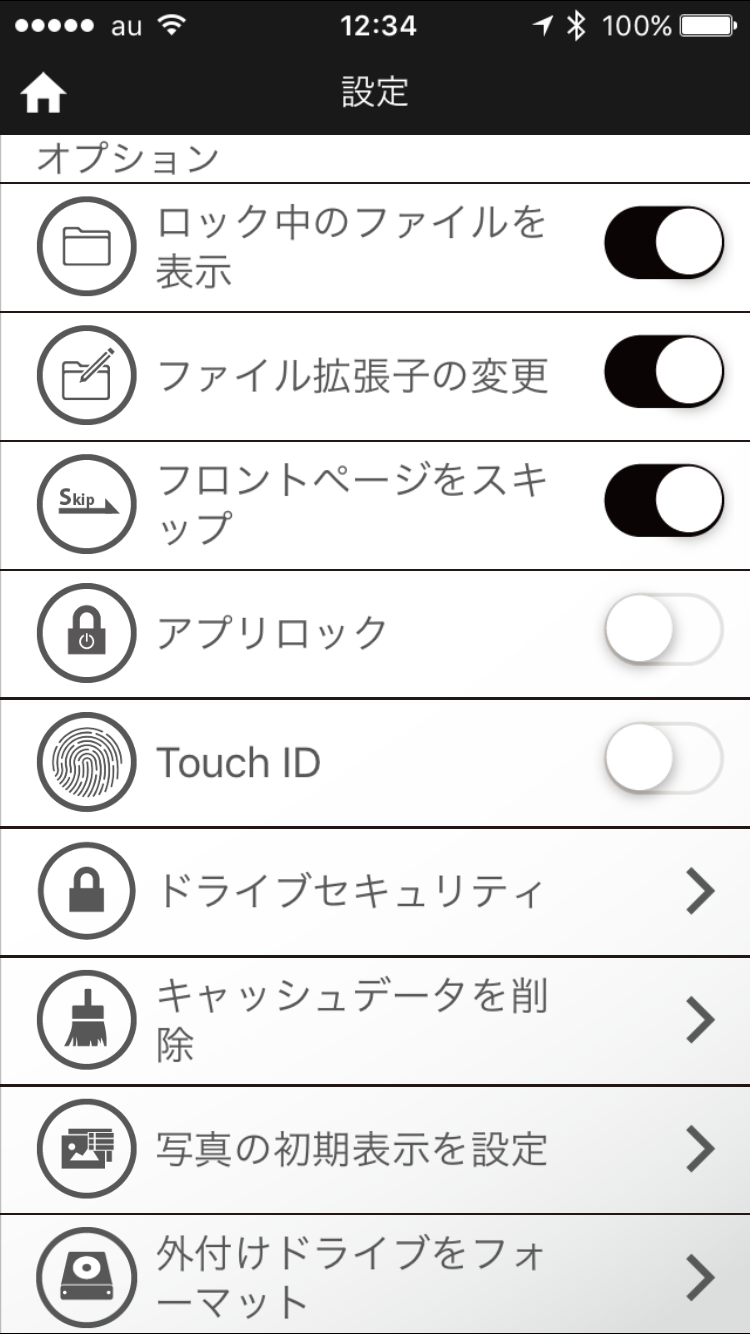The image size is (750, 1334).
Task: Tap the external drive format disk icon
Action: click(x=86, y=1277)
